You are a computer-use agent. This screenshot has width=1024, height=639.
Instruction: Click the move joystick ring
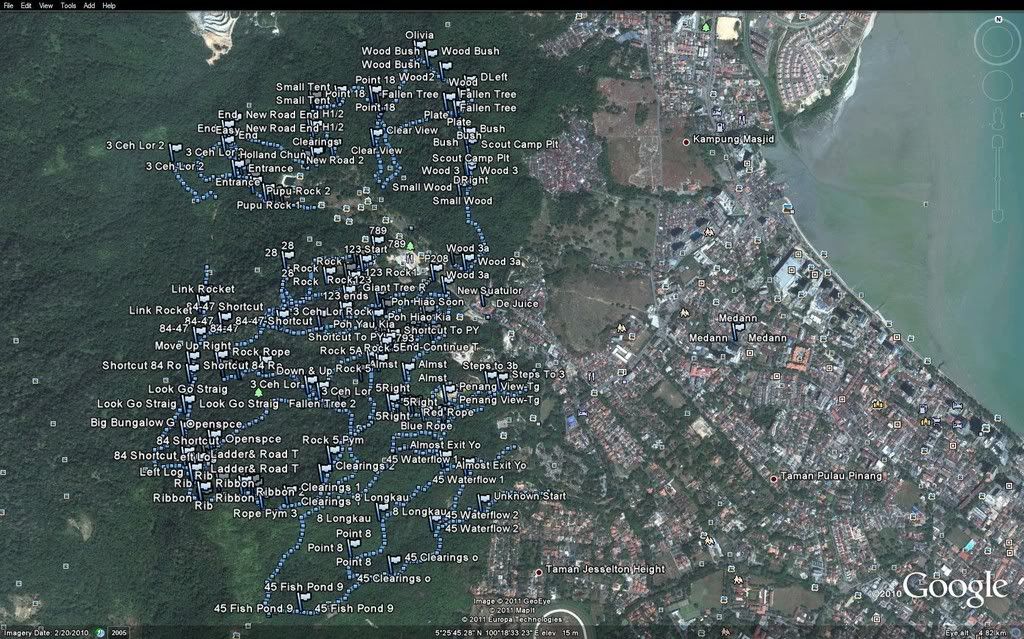998,82
